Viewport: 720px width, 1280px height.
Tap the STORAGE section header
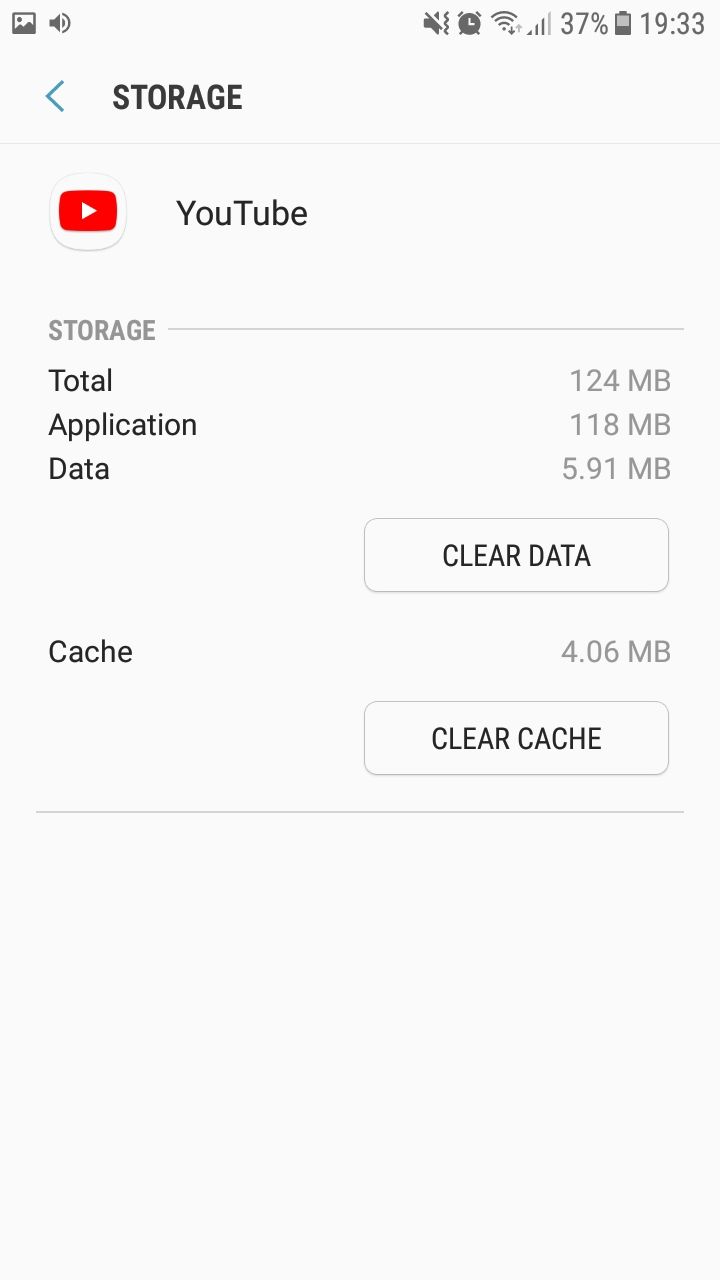[101, 330]
